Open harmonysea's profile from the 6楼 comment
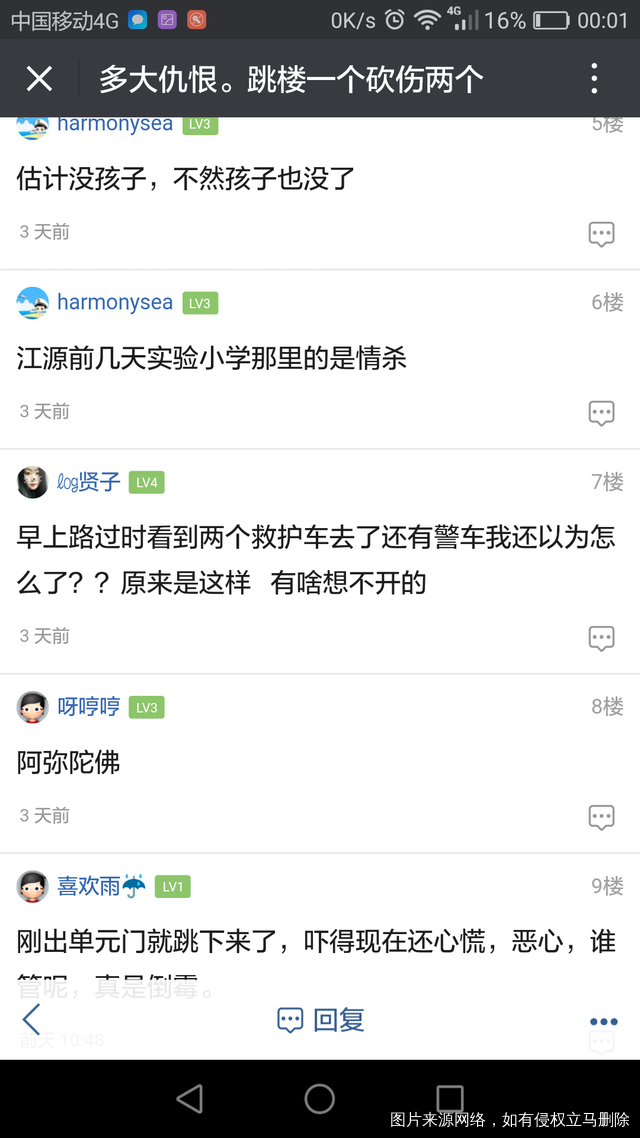The height and width of the screenshot is (1138, 640). pos(114,302)
